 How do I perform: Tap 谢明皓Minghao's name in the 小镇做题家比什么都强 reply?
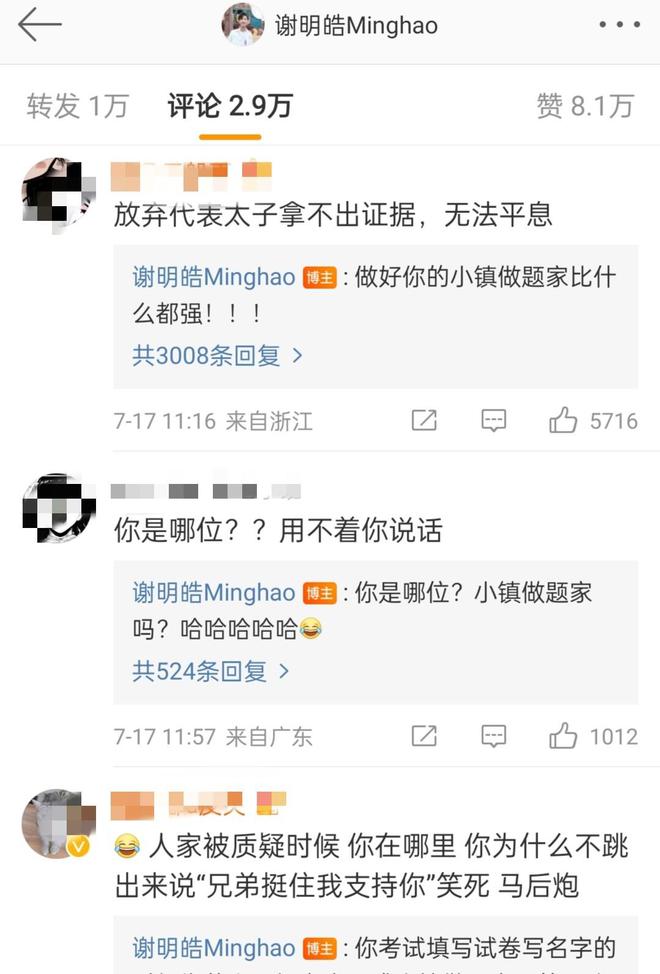click(x=214, y=277)
